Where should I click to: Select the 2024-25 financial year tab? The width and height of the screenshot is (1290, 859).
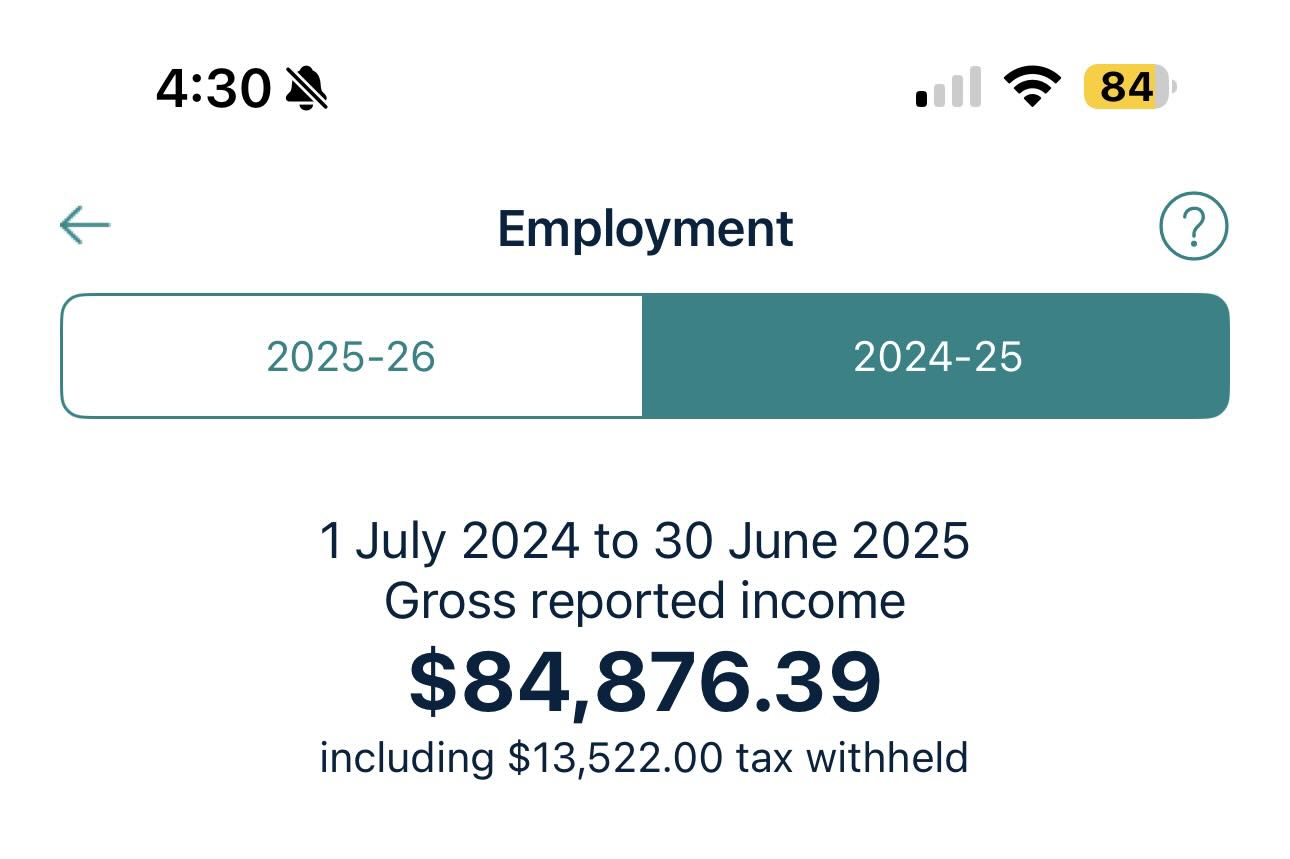(x=936, y=356)
